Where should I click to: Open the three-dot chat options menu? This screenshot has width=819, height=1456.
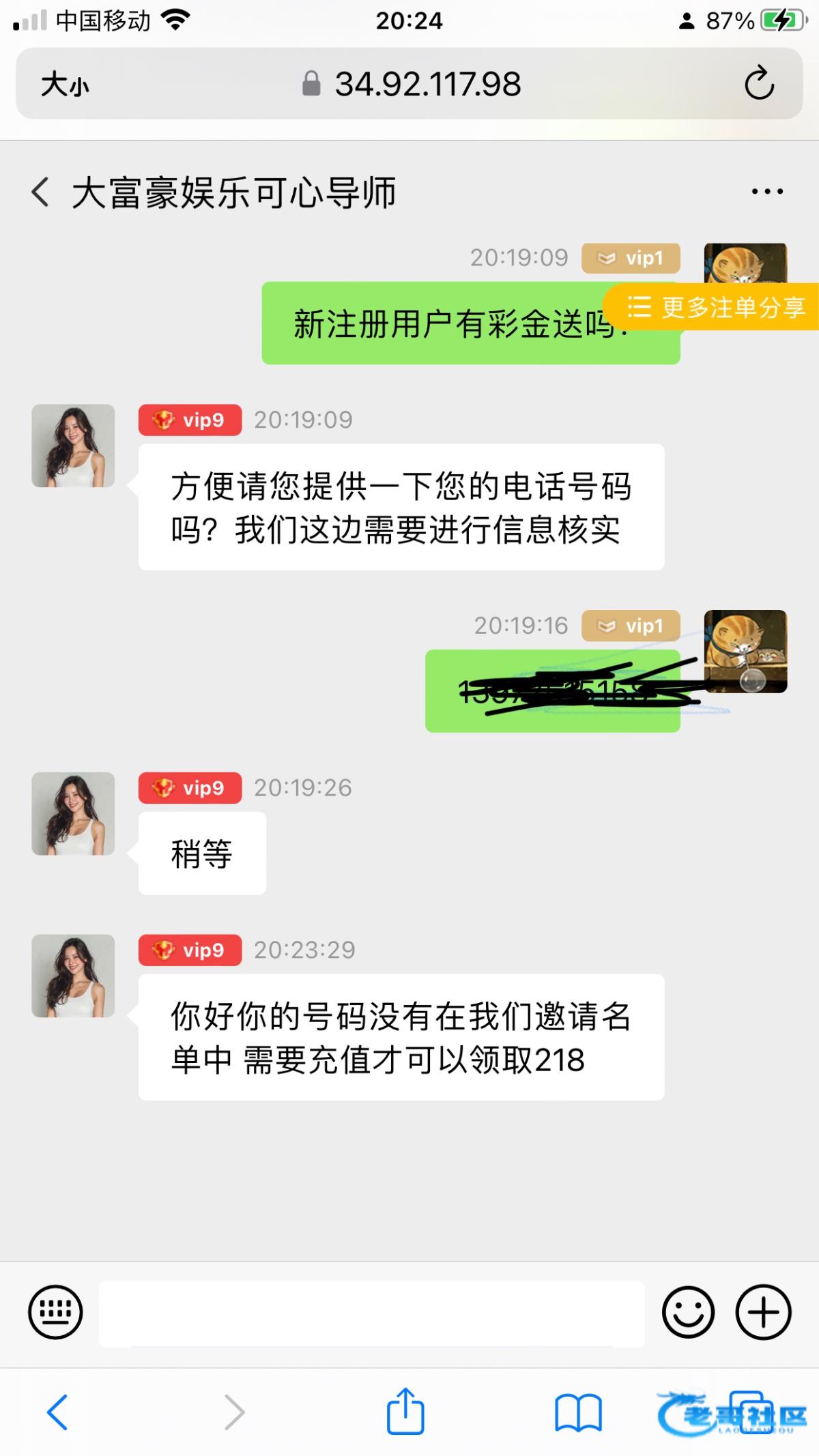pos(766,192)
